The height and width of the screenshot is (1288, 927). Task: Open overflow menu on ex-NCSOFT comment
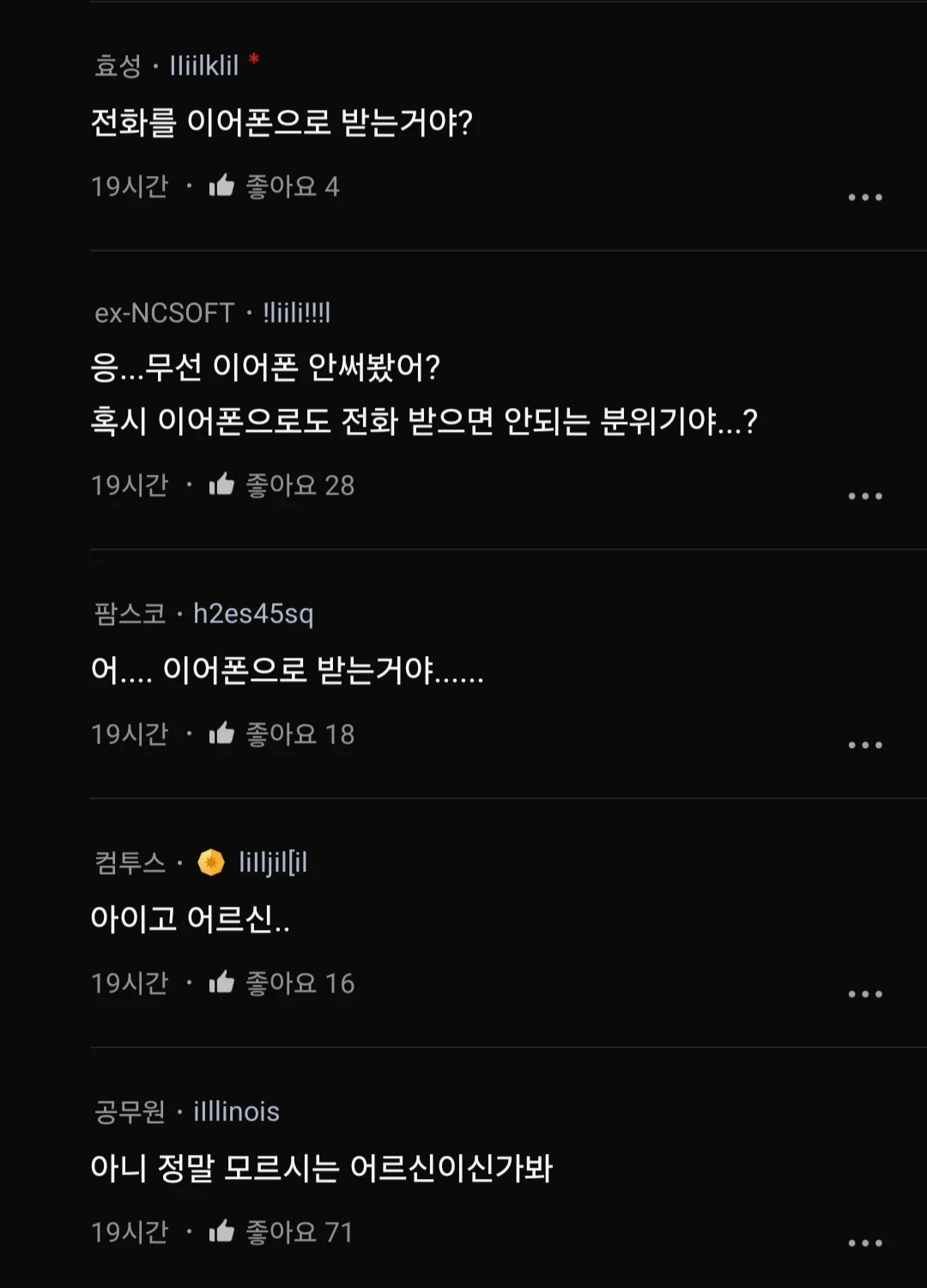[864, 496]
